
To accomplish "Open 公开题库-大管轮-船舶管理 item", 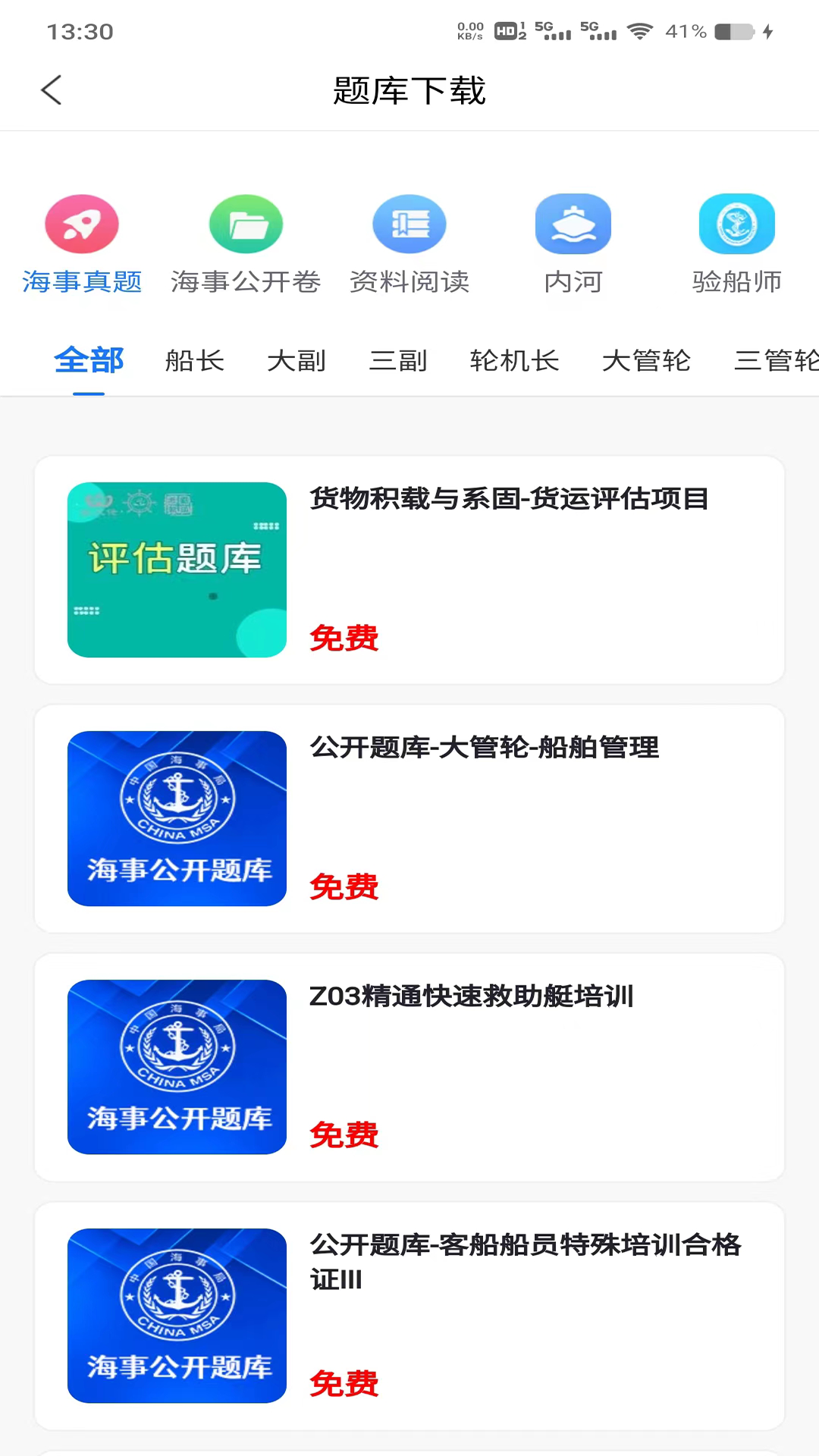I will pyautogui.click(x=485, y=748).
